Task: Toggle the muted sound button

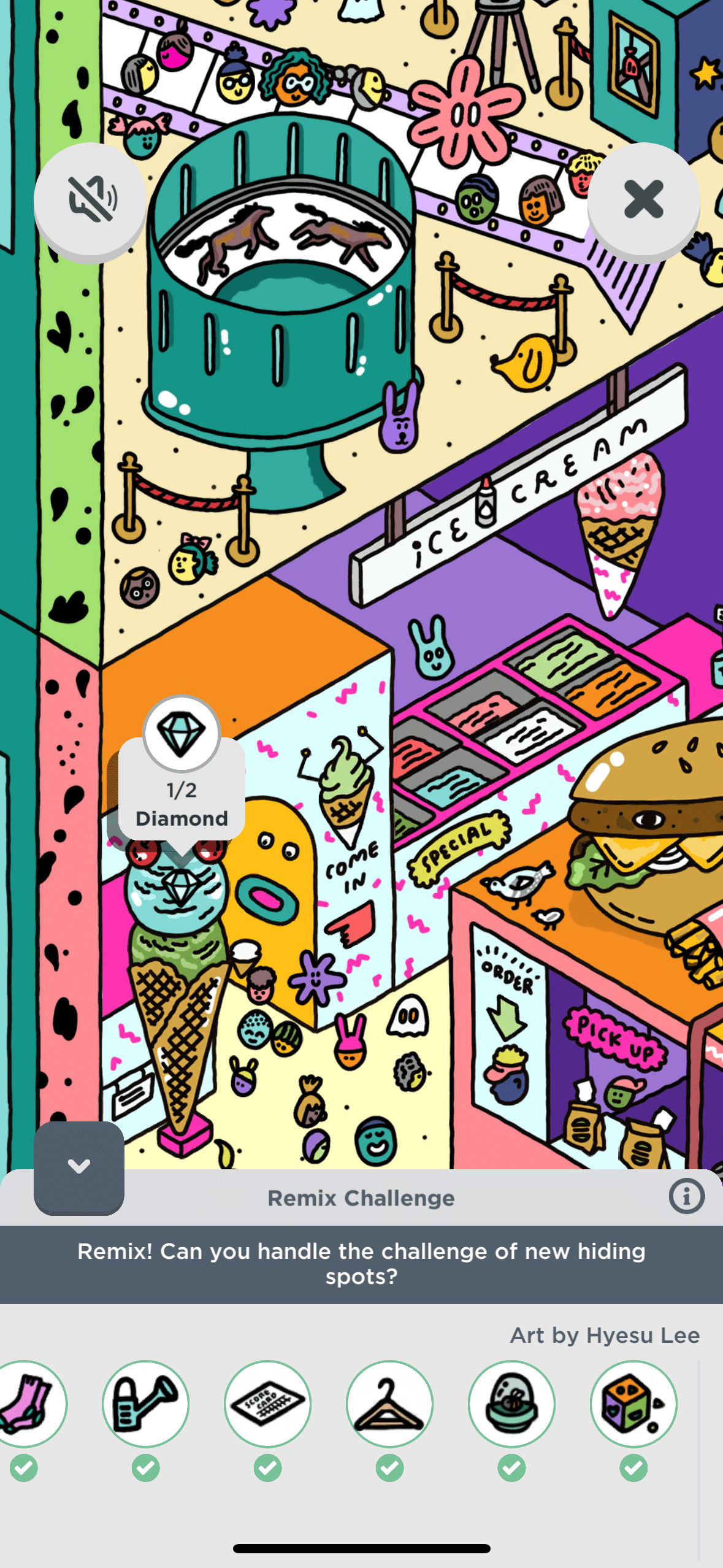Action: point(91,199)
